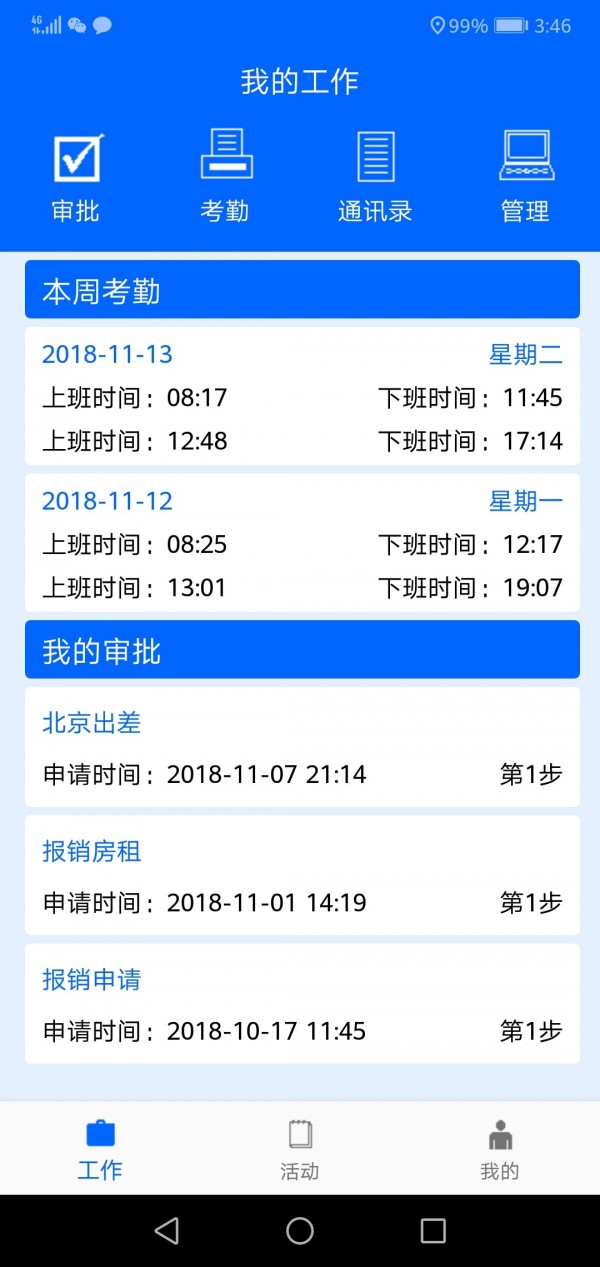The width and height of the screenshot is (600, 1267).
Task: Tap the system back button
Action: tap(167, 1231)
